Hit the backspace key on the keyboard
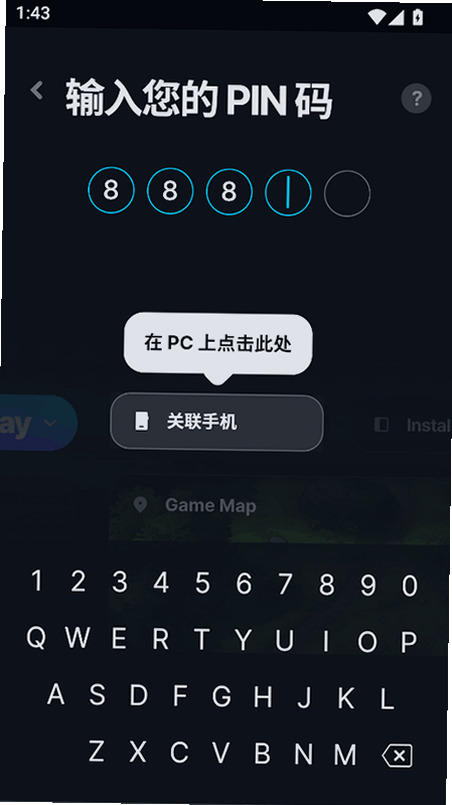Viewport: 452px width, 805px height. tap(397, 756)
